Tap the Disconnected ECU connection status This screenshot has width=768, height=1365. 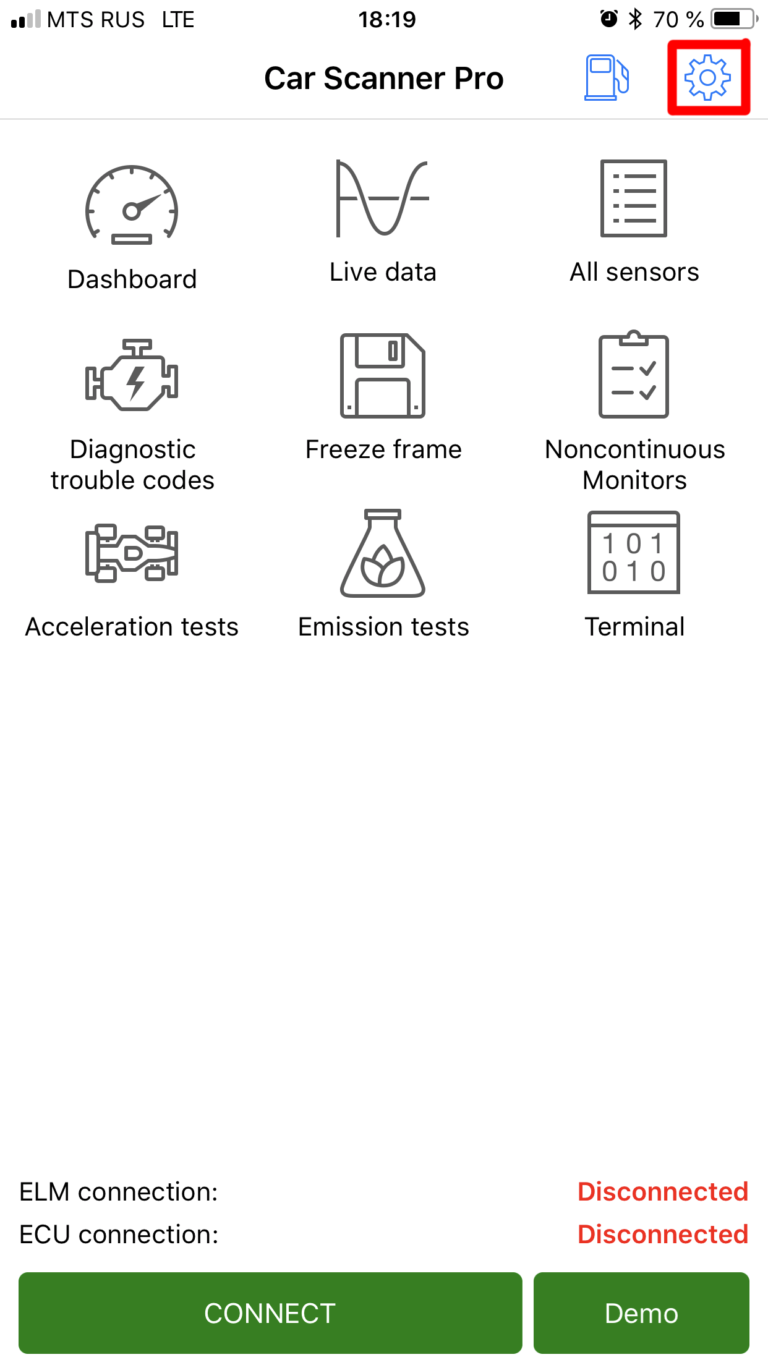tap(662, 1234)
